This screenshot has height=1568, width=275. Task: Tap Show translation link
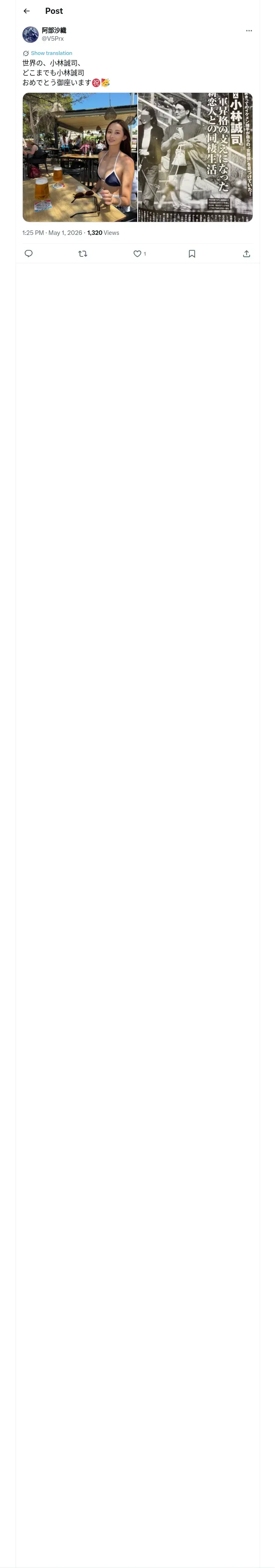(x=51, y=53)
